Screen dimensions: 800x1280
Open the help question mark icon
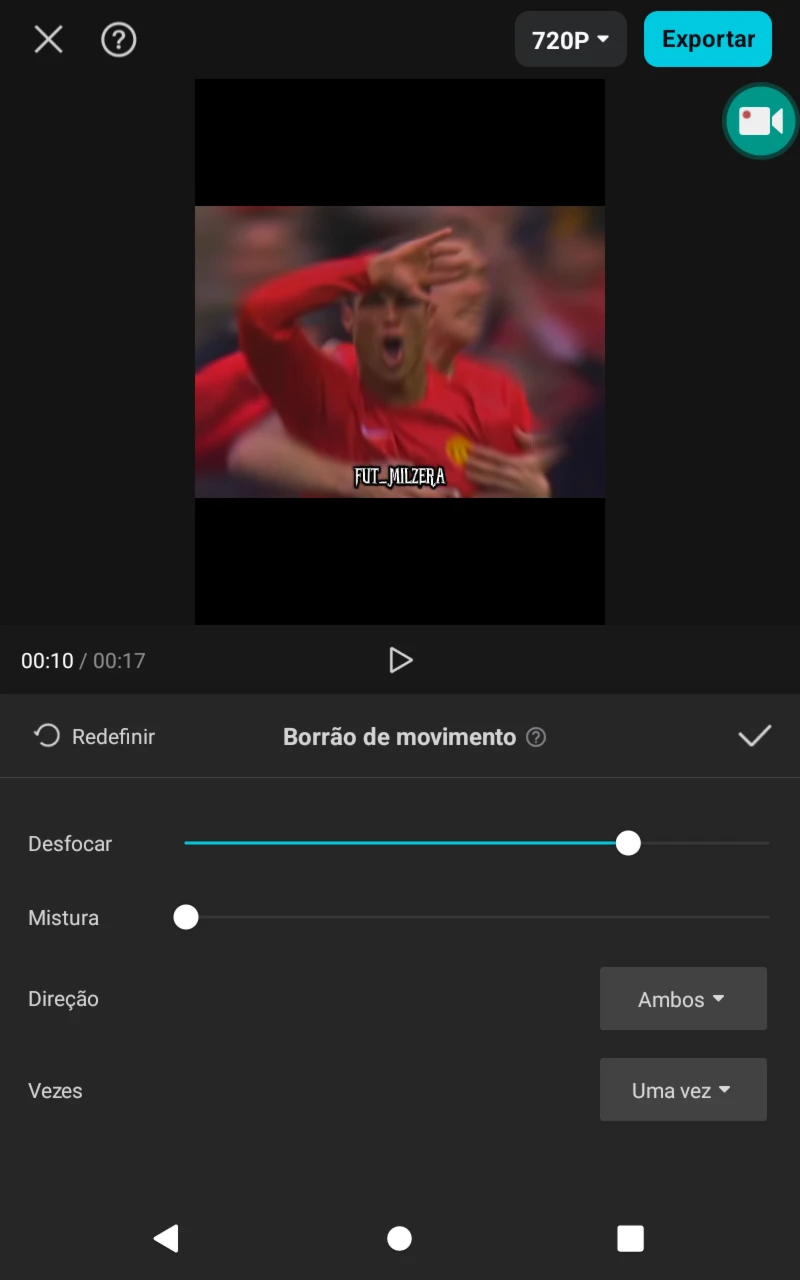(119, 40)
